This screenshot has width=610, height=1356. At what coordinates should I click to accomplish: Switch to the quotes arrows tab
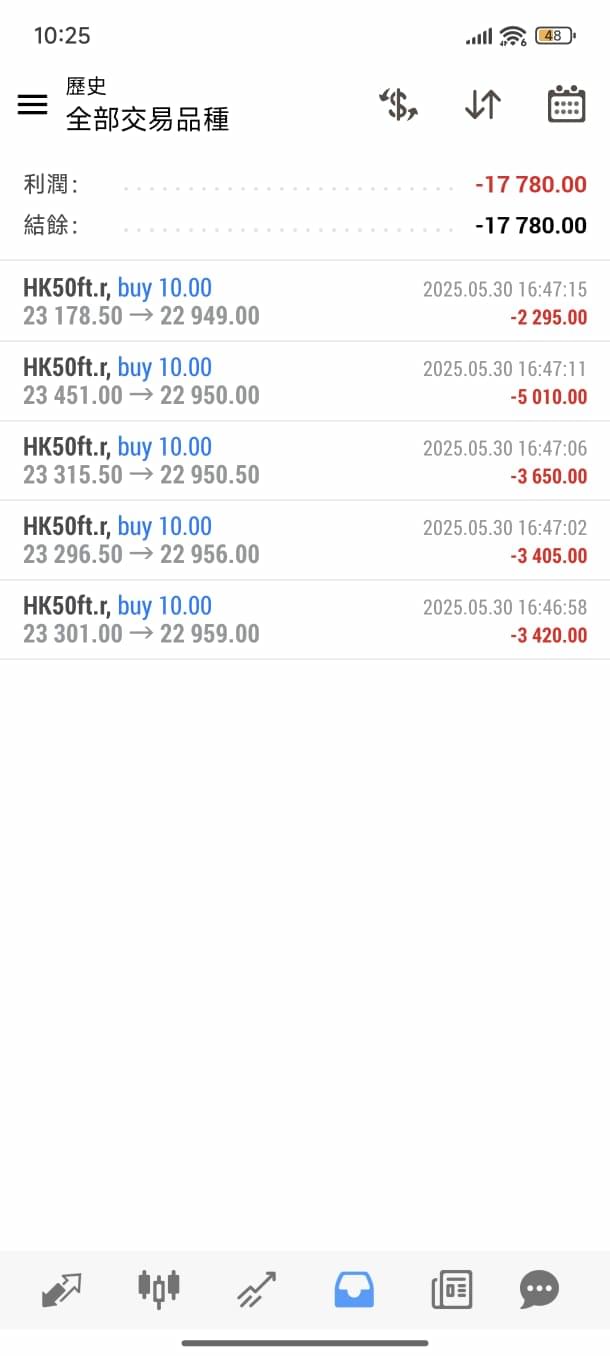pyautogui.click(x=62, y=1289)
